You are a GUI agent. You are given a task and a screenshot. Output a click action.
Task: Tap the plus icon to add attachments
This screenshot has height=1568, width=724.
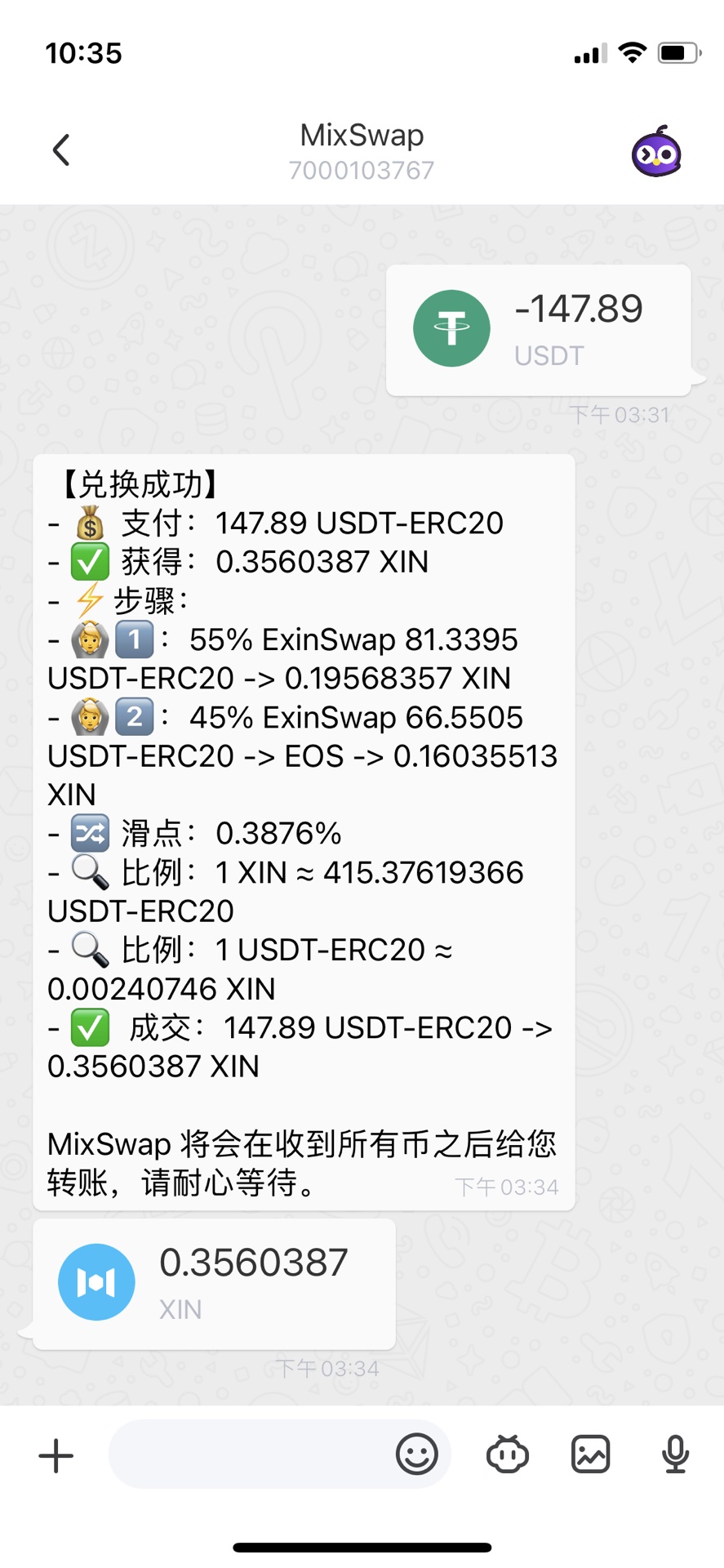pyautogui.click(x=56, y=1455)
